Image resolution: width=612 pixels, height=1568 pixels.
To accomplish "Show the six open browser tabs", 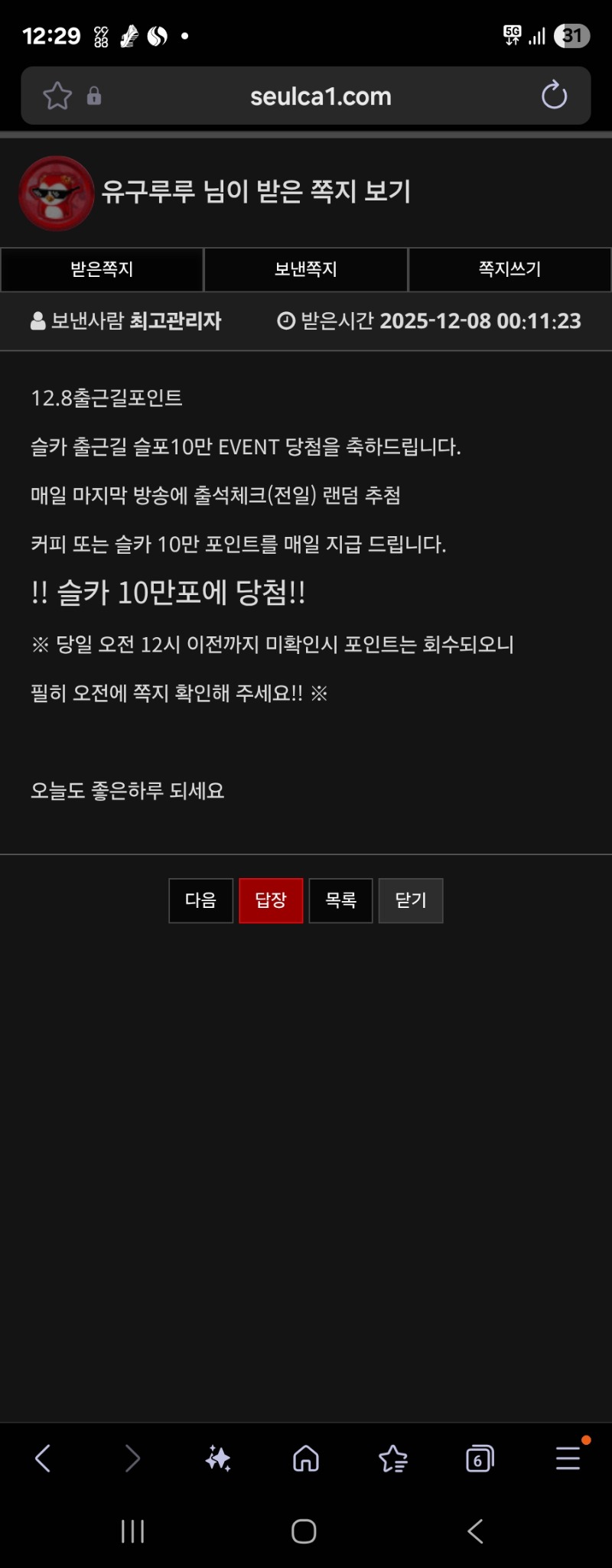I will (480, 1459).
